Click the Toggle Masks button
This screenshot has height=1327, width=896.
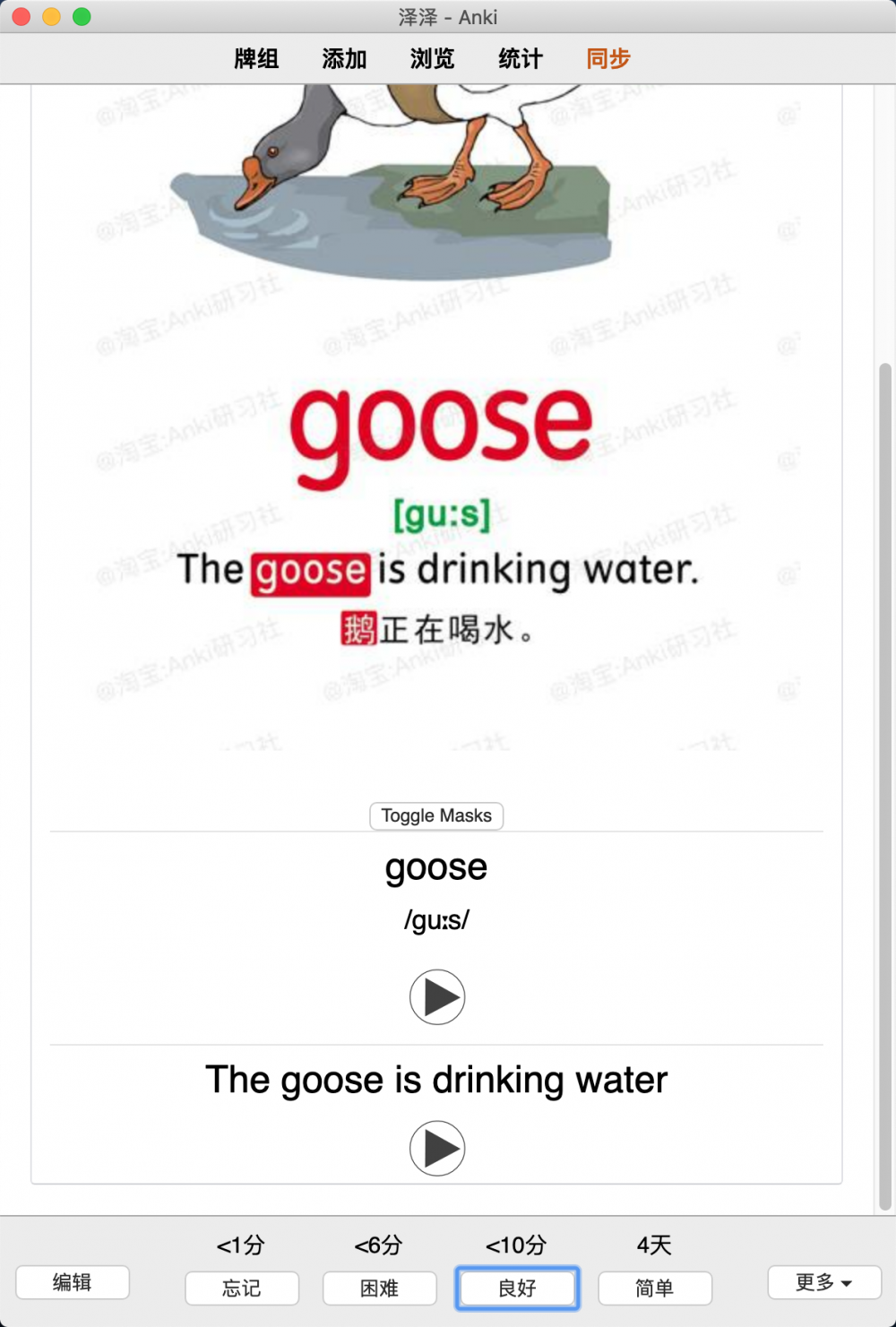point(436,816)
